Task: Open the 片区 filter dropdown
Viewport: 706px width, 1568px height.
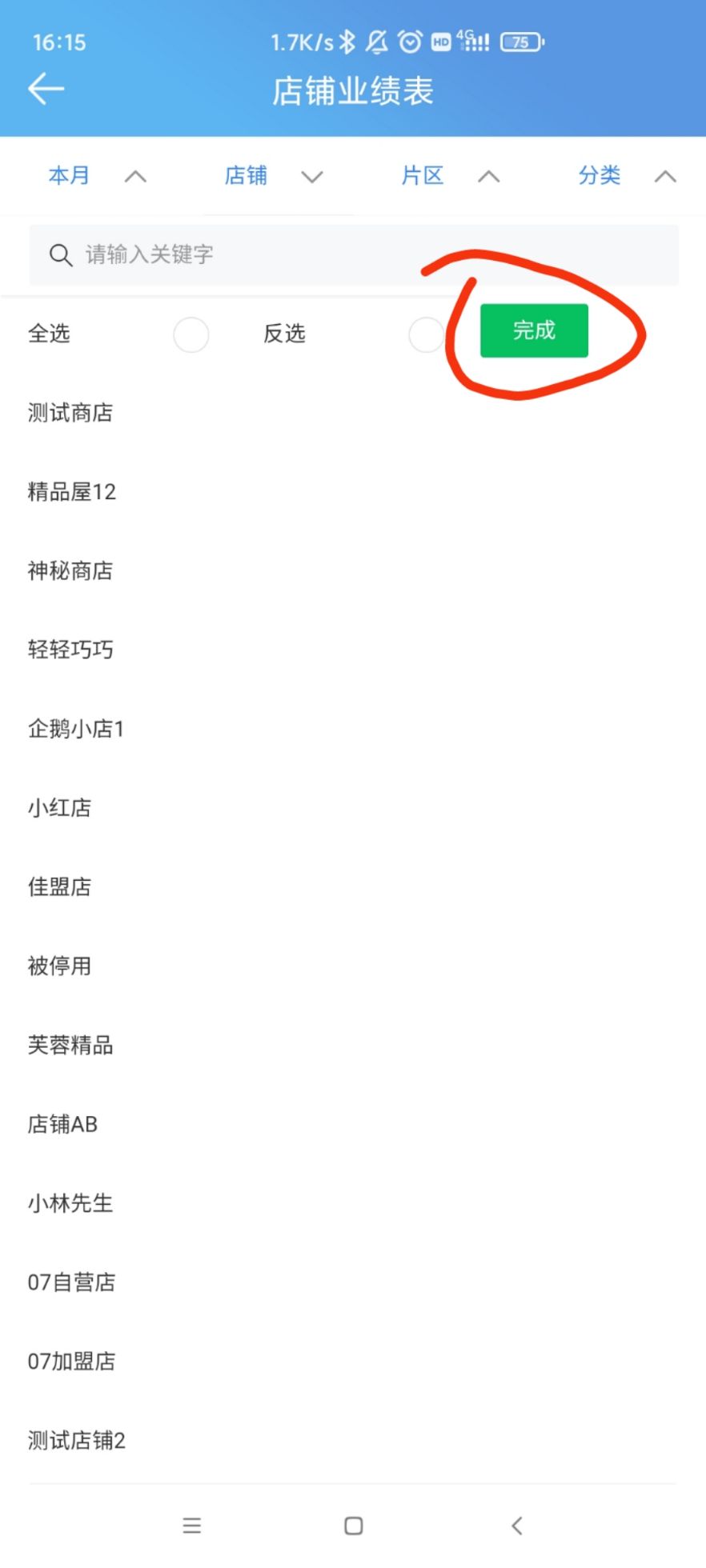Action: tap(449, 176)
